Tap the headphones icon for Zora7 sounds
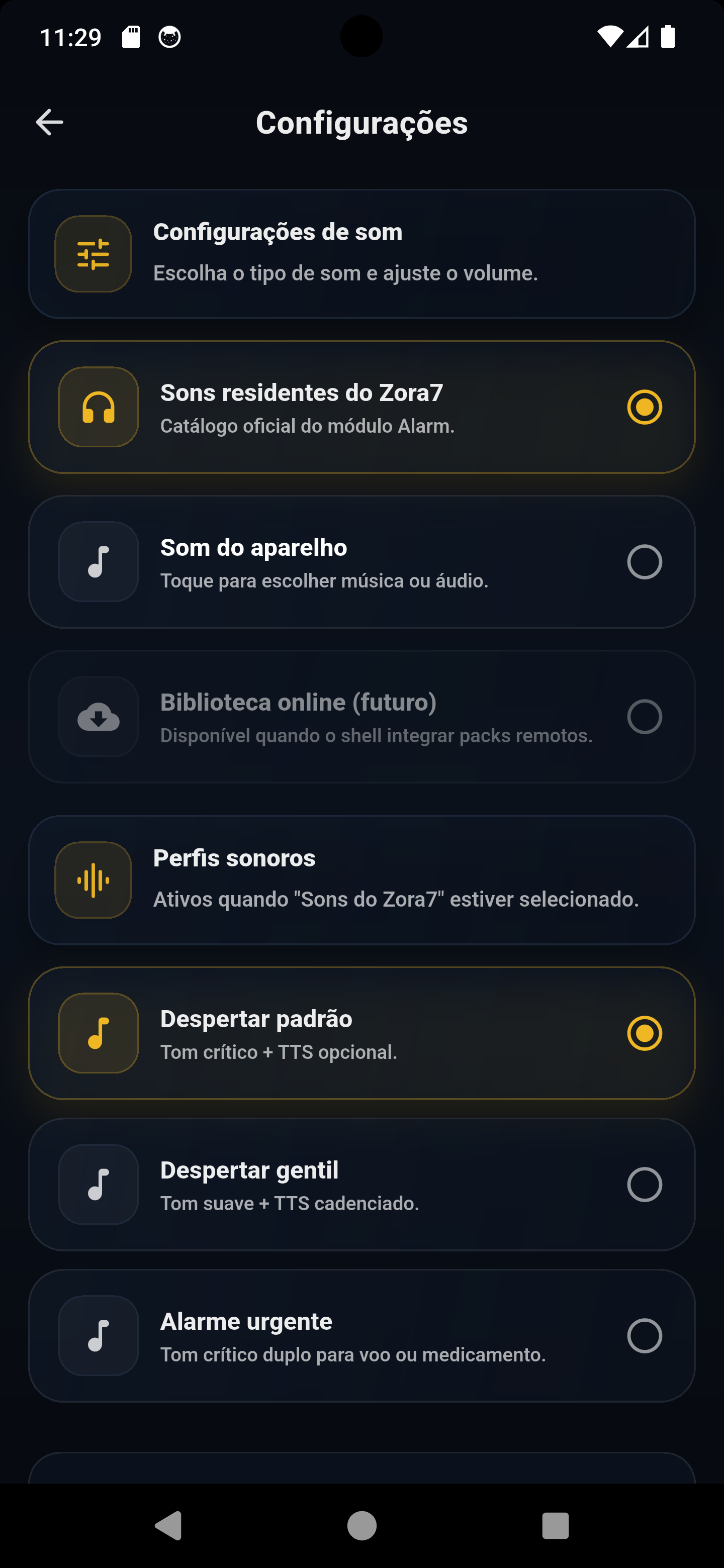Screen dimensions: 724x1568 (98, 408)
